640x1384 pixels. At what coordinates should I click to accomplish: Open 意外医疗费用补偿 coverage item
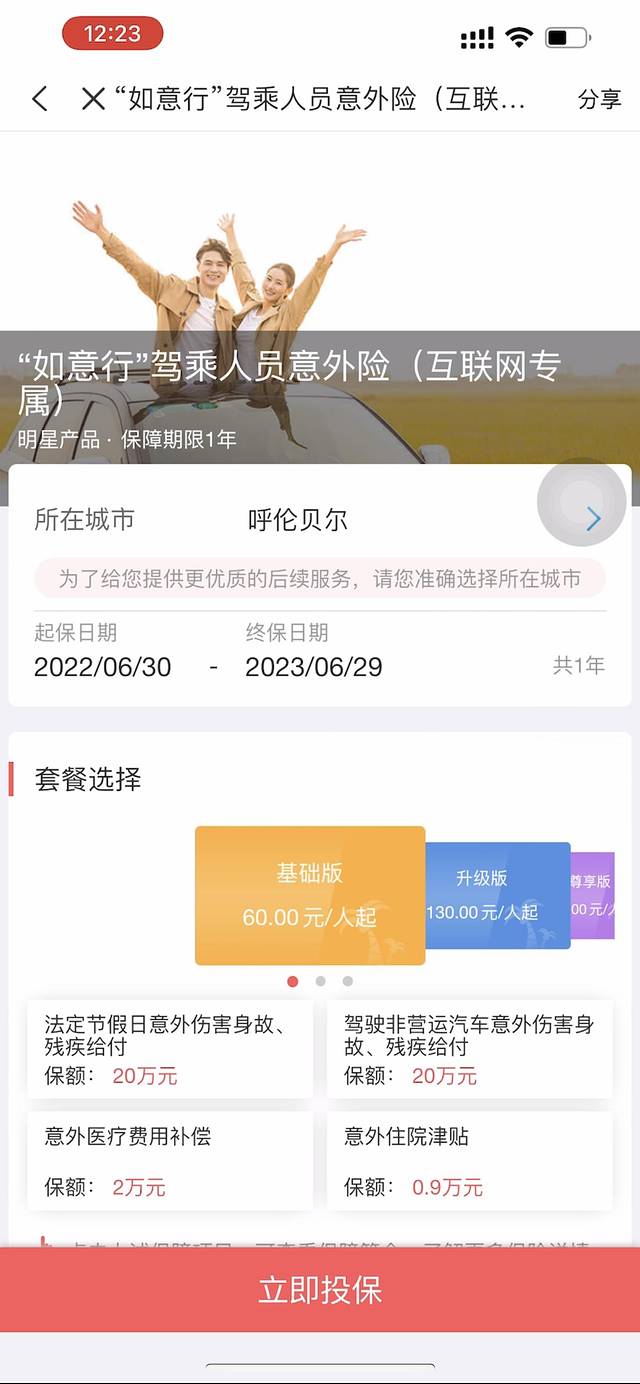pyautogui.click(x=169, y=1160)
